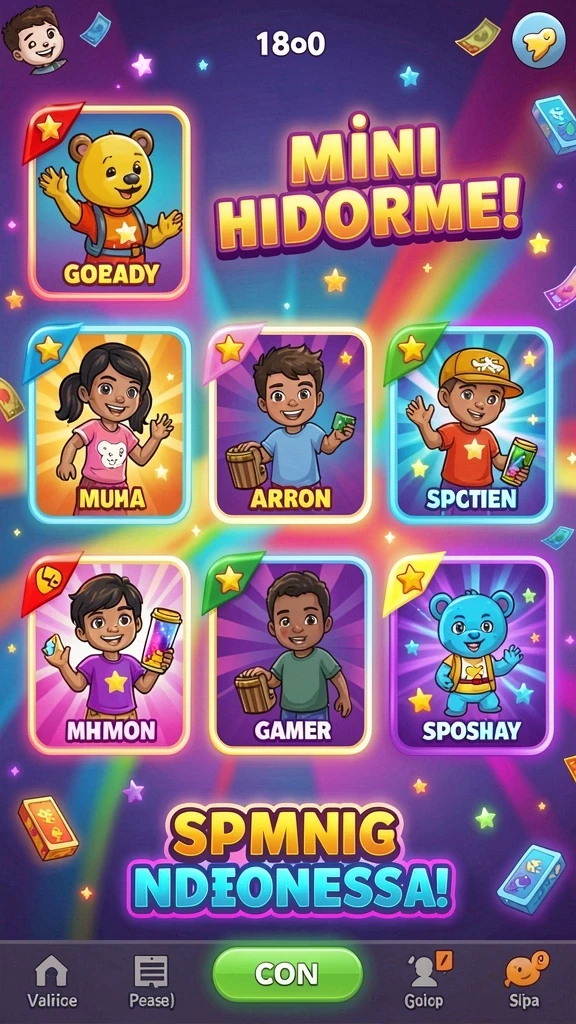Tap the green CON button
Viewport: 576px width, 1024px height.
coord(287,974)
